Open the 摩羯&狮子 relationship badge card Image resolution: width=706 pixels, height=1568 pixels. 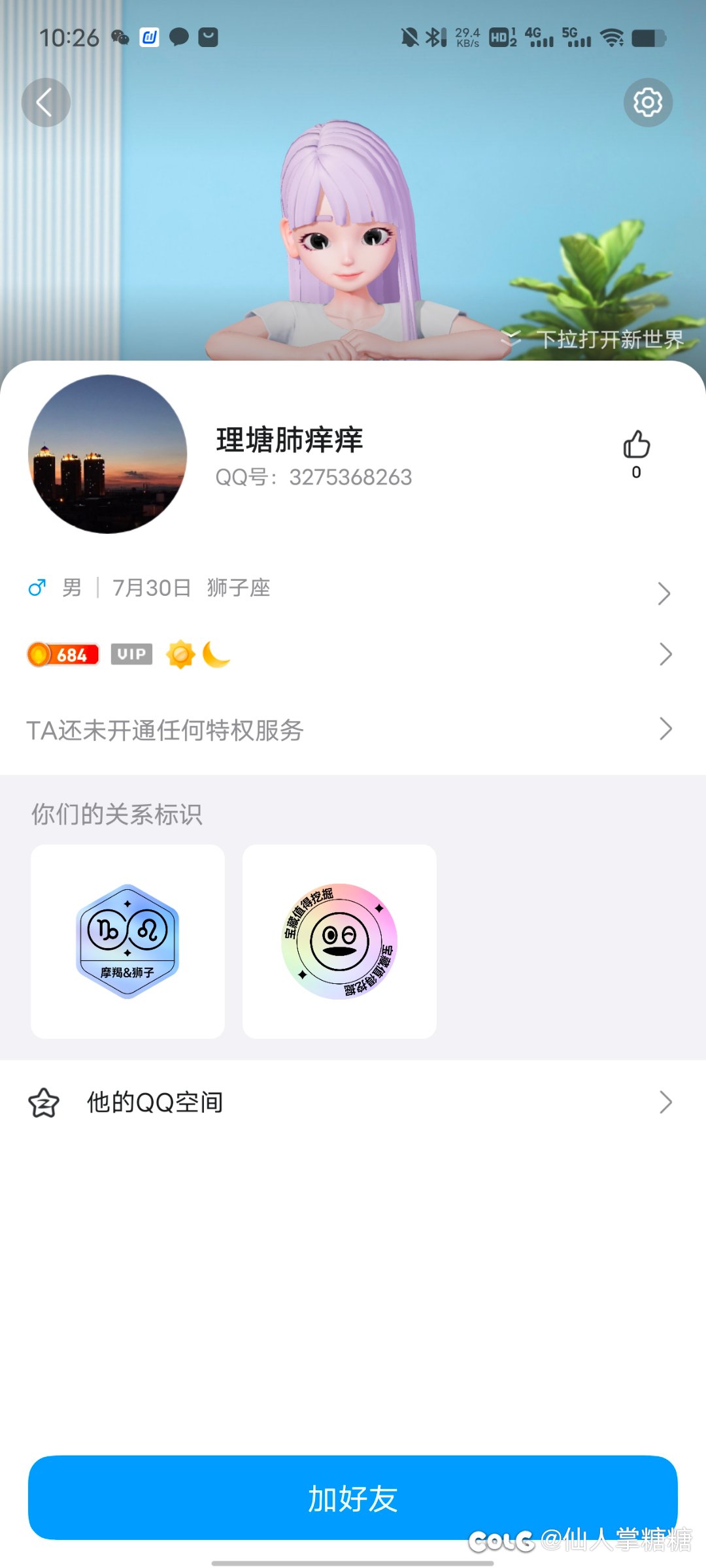click(x=127, y=941)
